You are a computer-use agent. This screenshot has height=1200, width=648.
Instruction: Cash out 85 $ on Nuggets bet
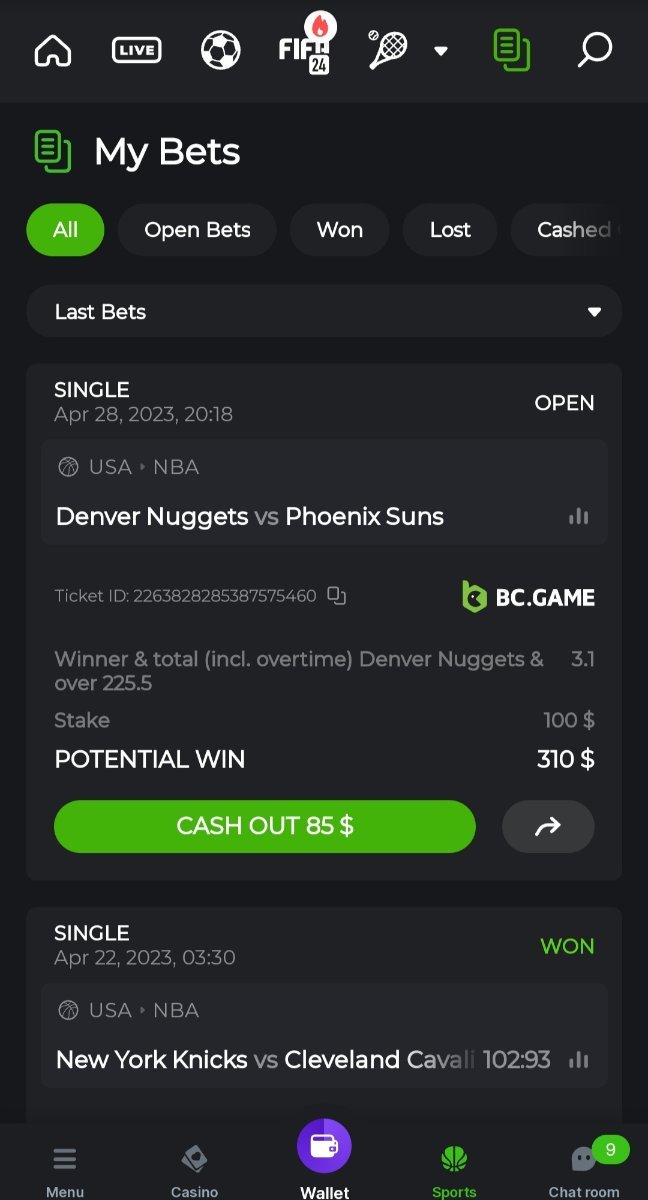click(264, 826)
